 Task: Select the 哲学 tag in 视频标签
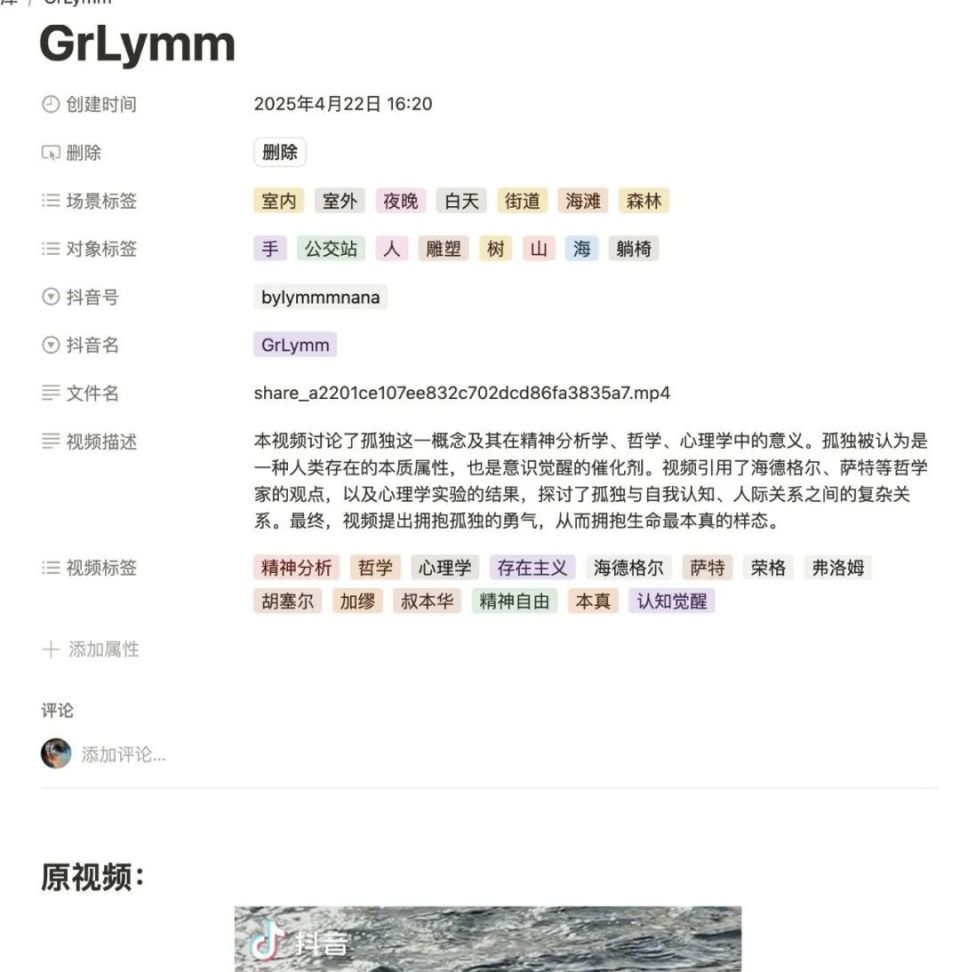coord(376,567)
